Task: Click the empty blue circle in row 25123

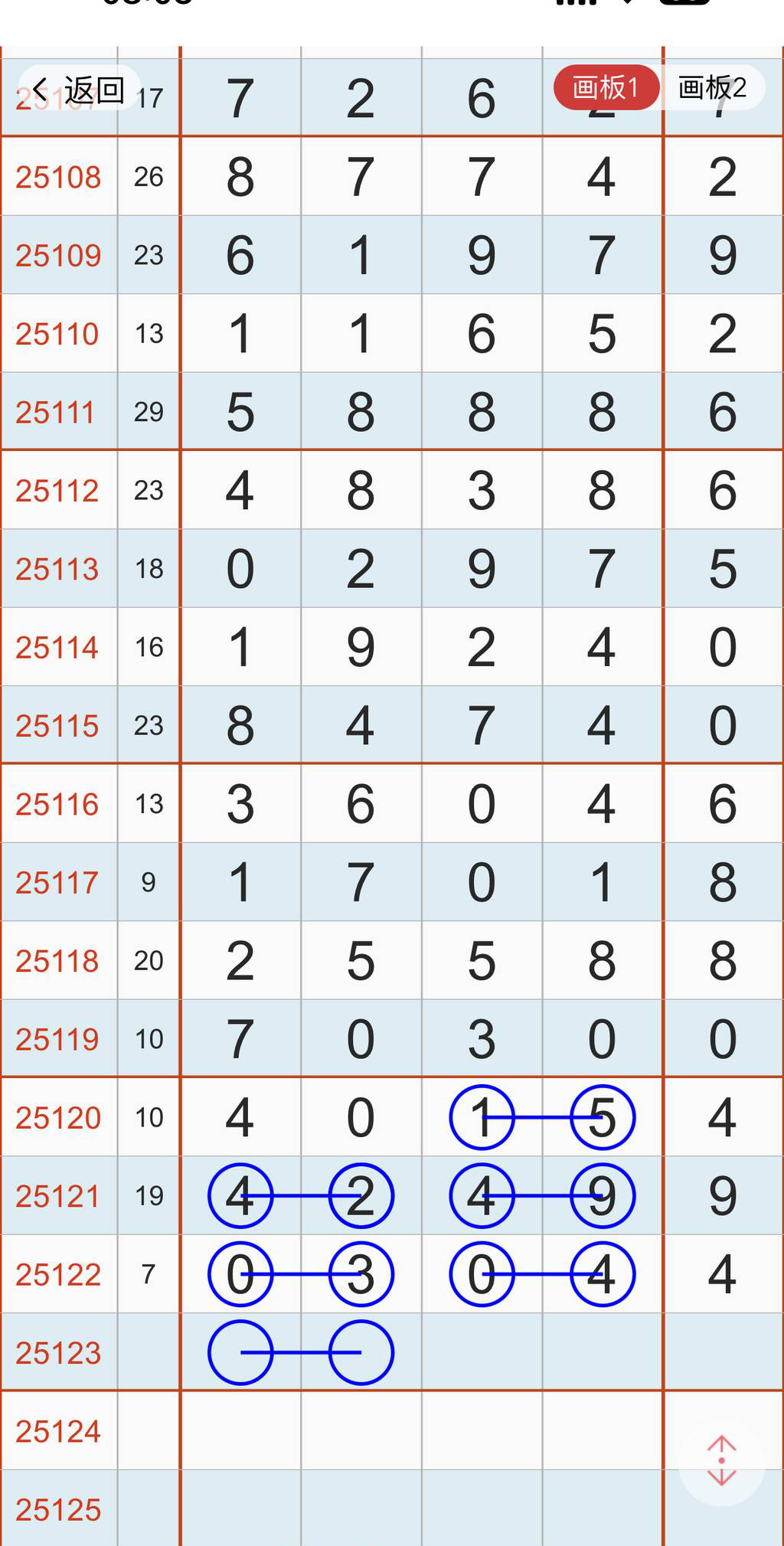Action: click(240, 1352)
